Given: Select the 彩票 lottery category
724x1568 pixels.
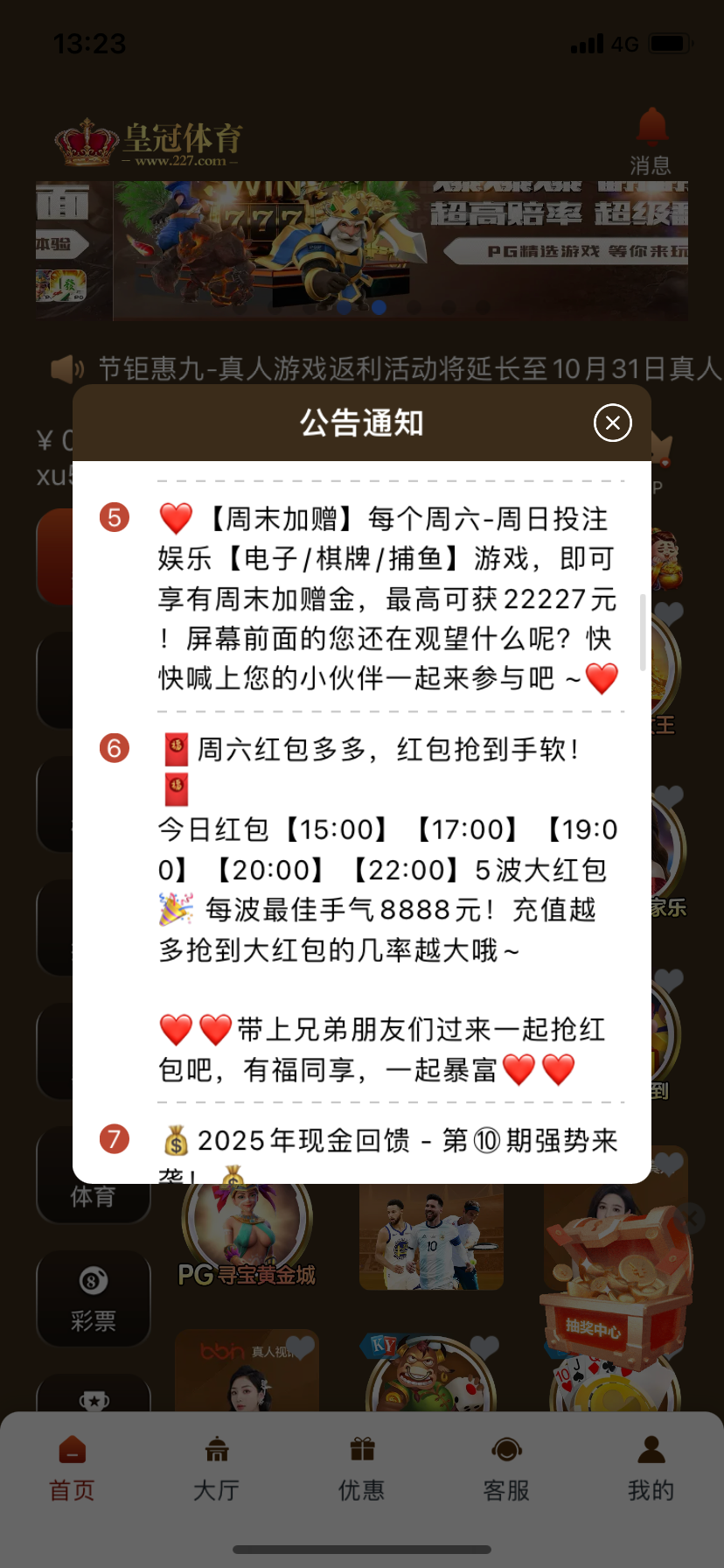Looking at the screenshot, I should (93, 1299).
